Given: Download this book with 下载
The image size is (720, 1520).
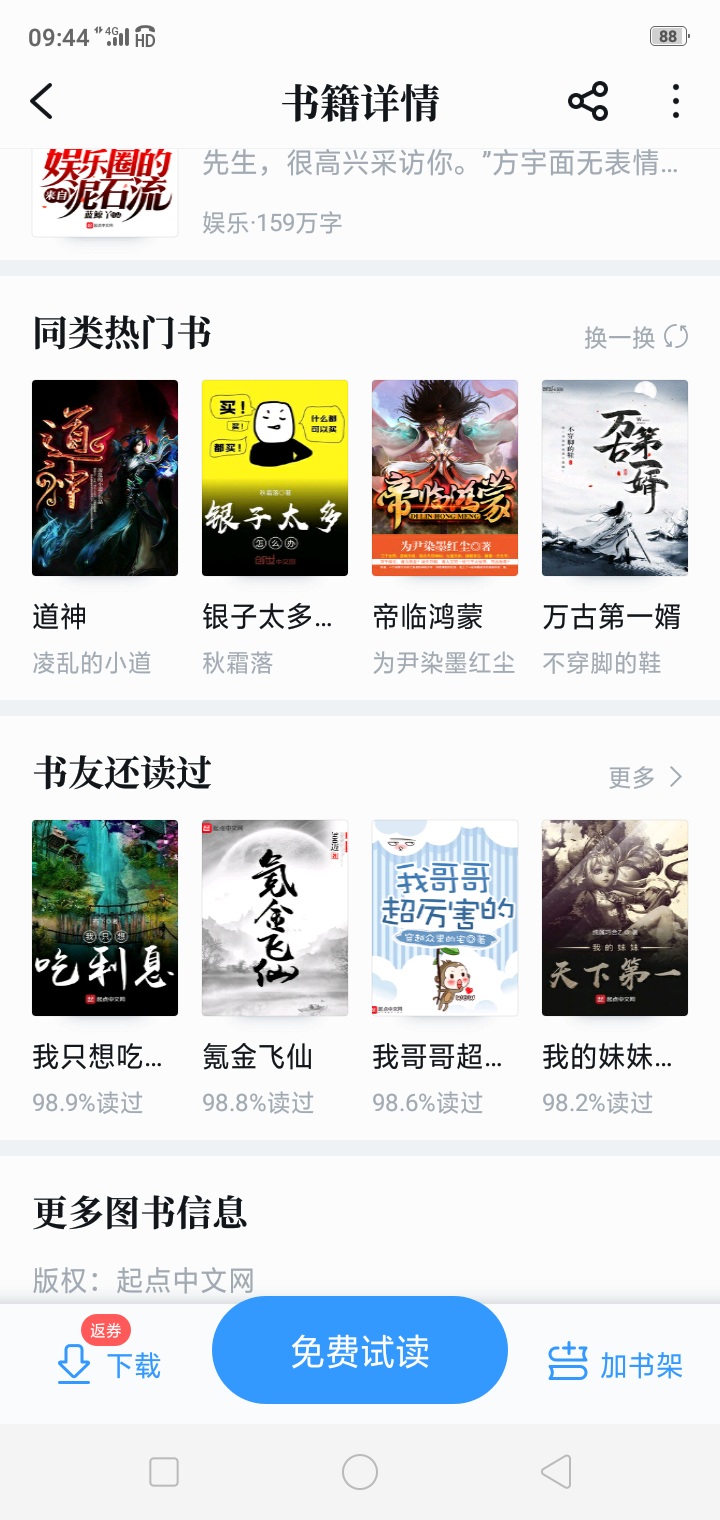Looking at the screenshot, I should (109, 1365).
